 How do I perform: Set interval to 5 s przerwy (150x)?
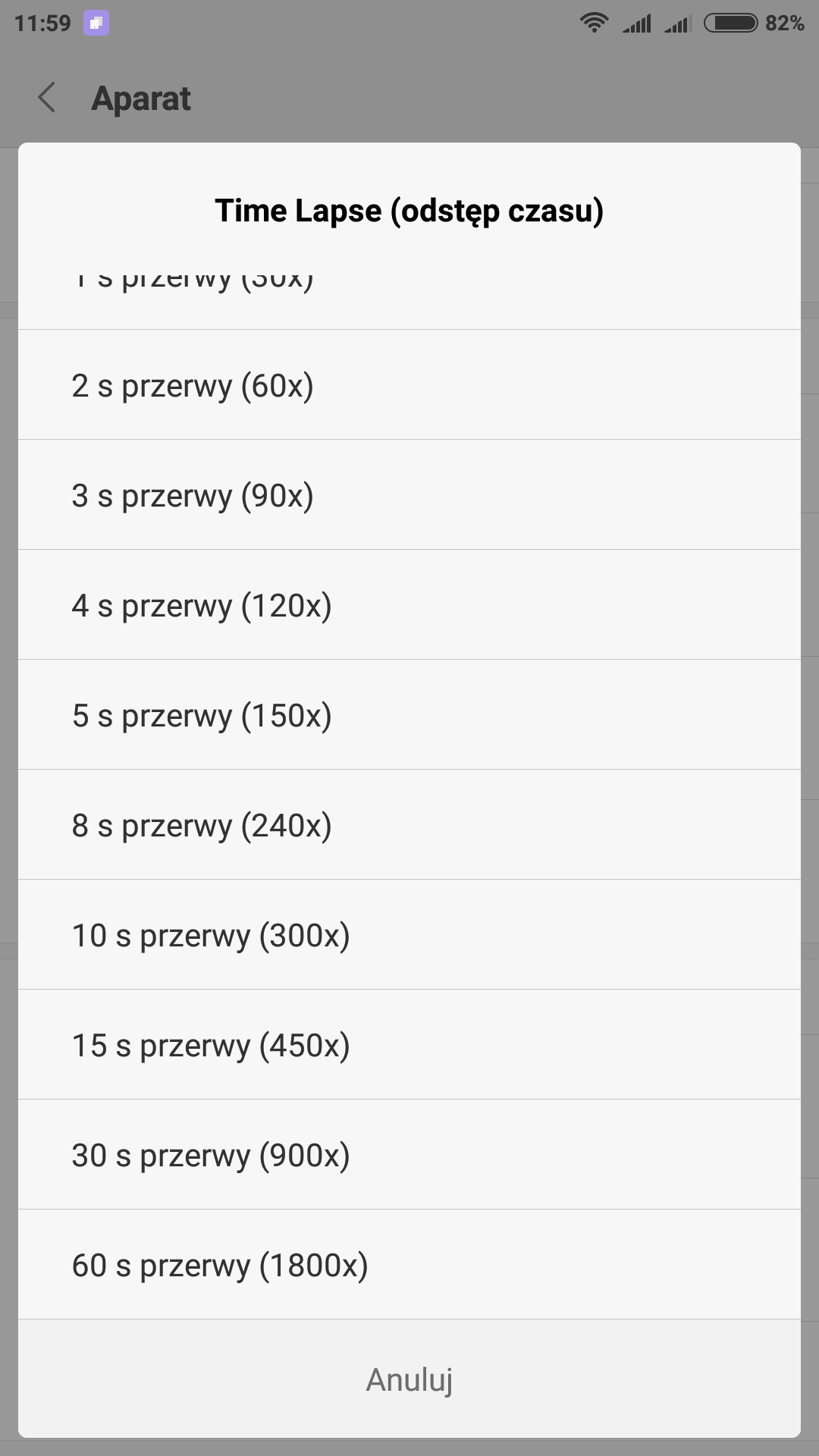(409, 715)
